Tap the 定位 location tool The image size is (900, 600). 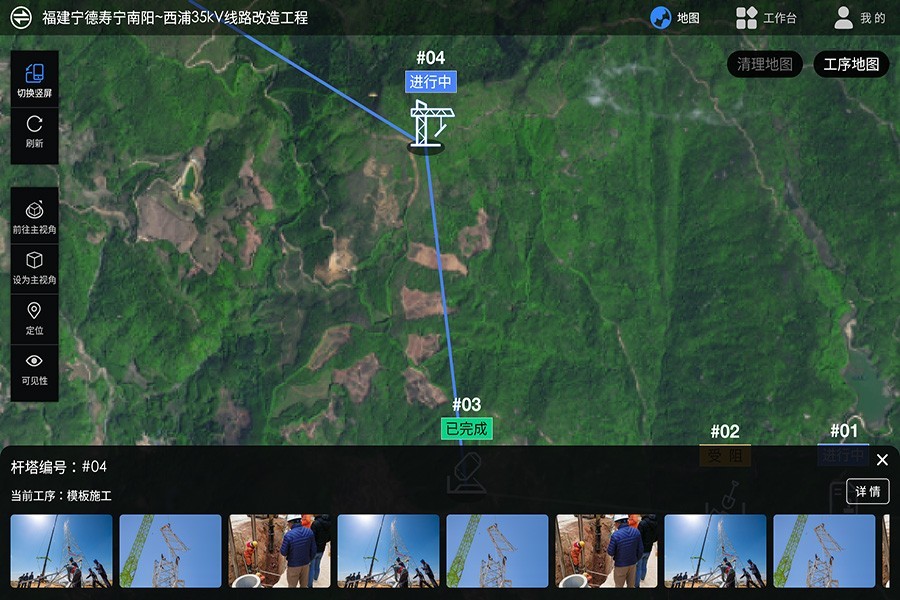point(34,317)
